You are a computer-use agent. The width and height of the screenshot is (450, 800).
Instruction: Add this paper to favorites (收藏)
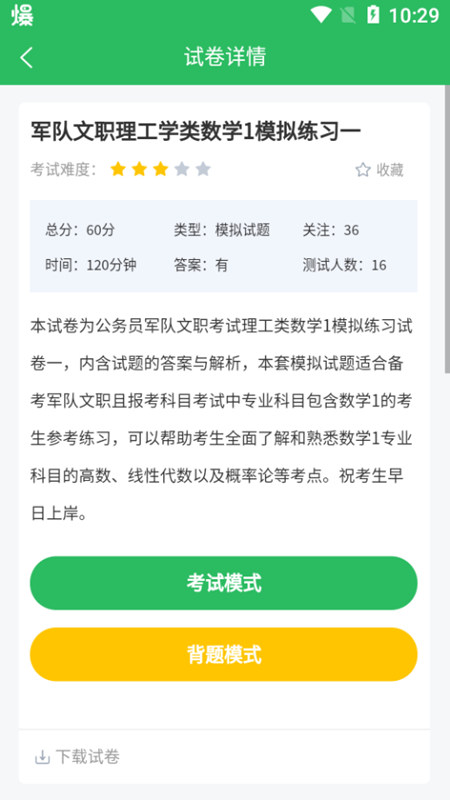click(379, 170)
